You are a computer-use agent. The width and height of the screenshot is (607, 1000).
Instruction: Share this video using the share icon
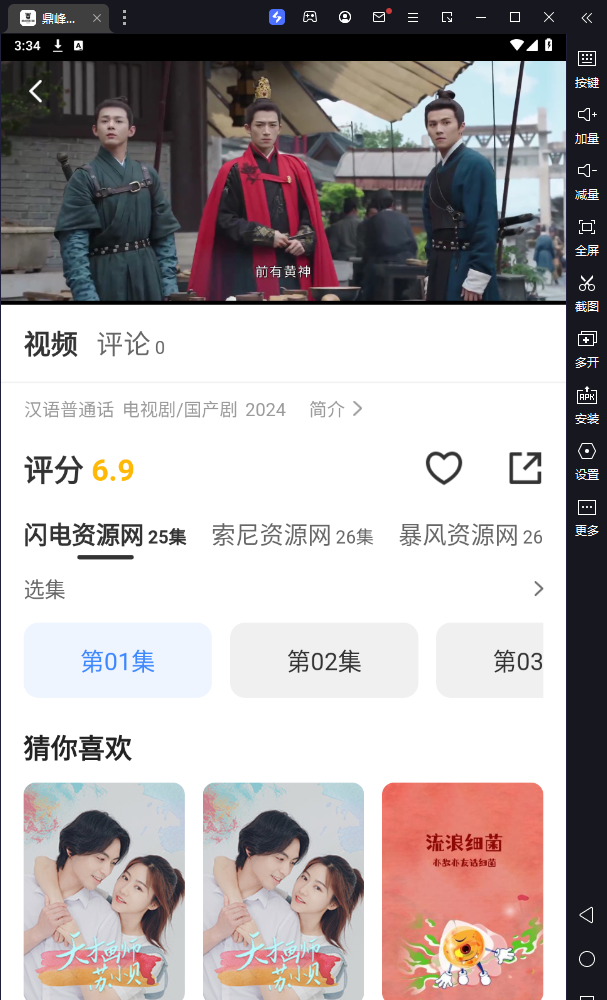525,468
